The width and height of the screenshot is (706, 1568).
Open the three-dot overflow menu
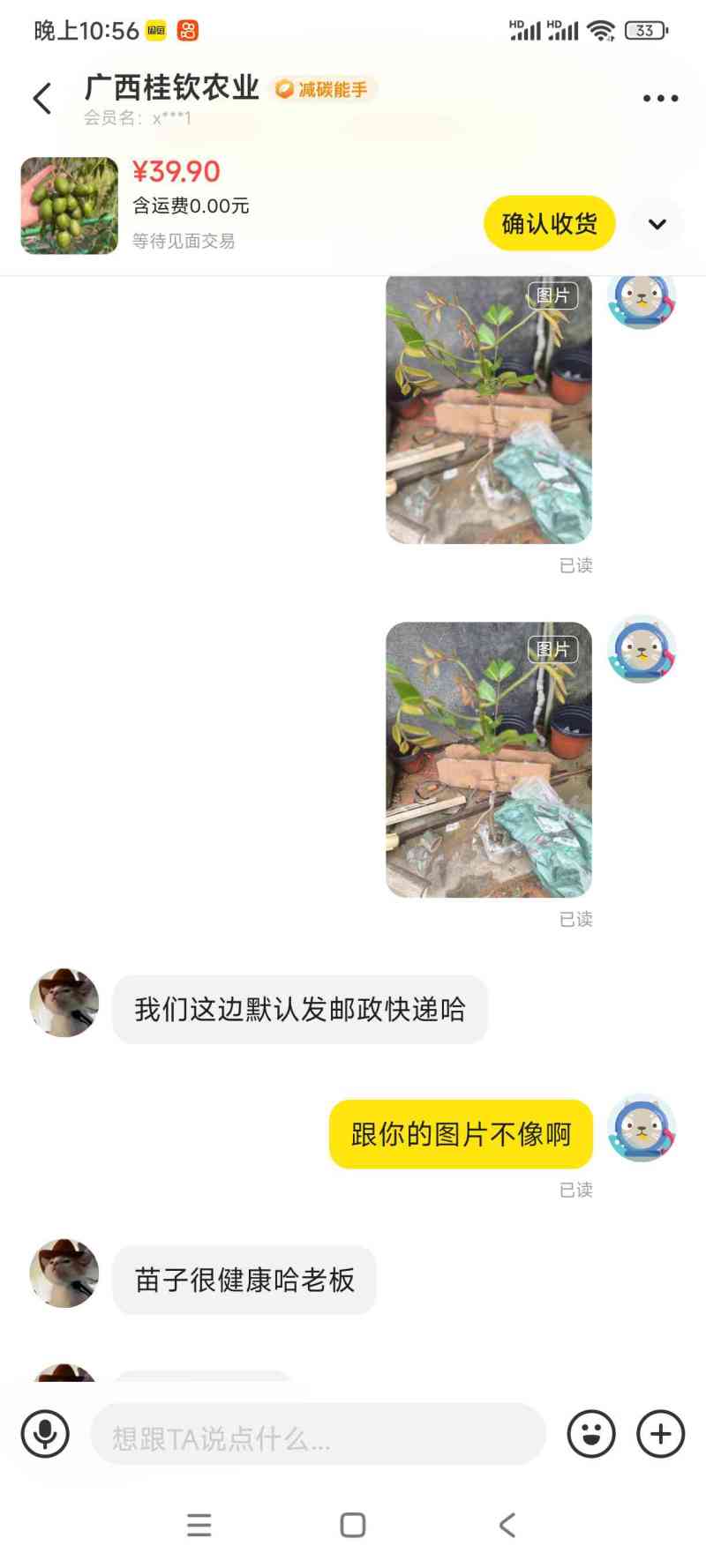pyautogui.click(x=660, y=99)
